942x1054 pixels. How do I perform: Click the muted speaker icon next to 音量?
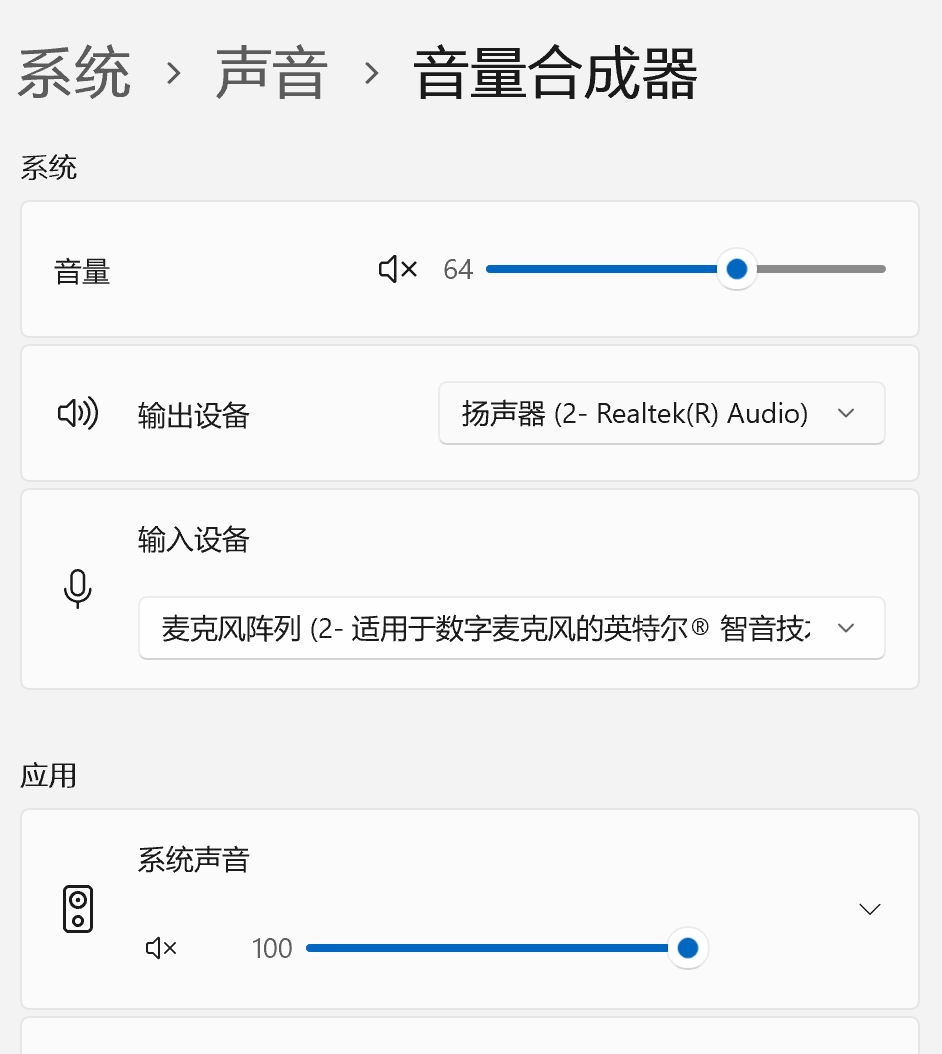[x=396, y=269]
